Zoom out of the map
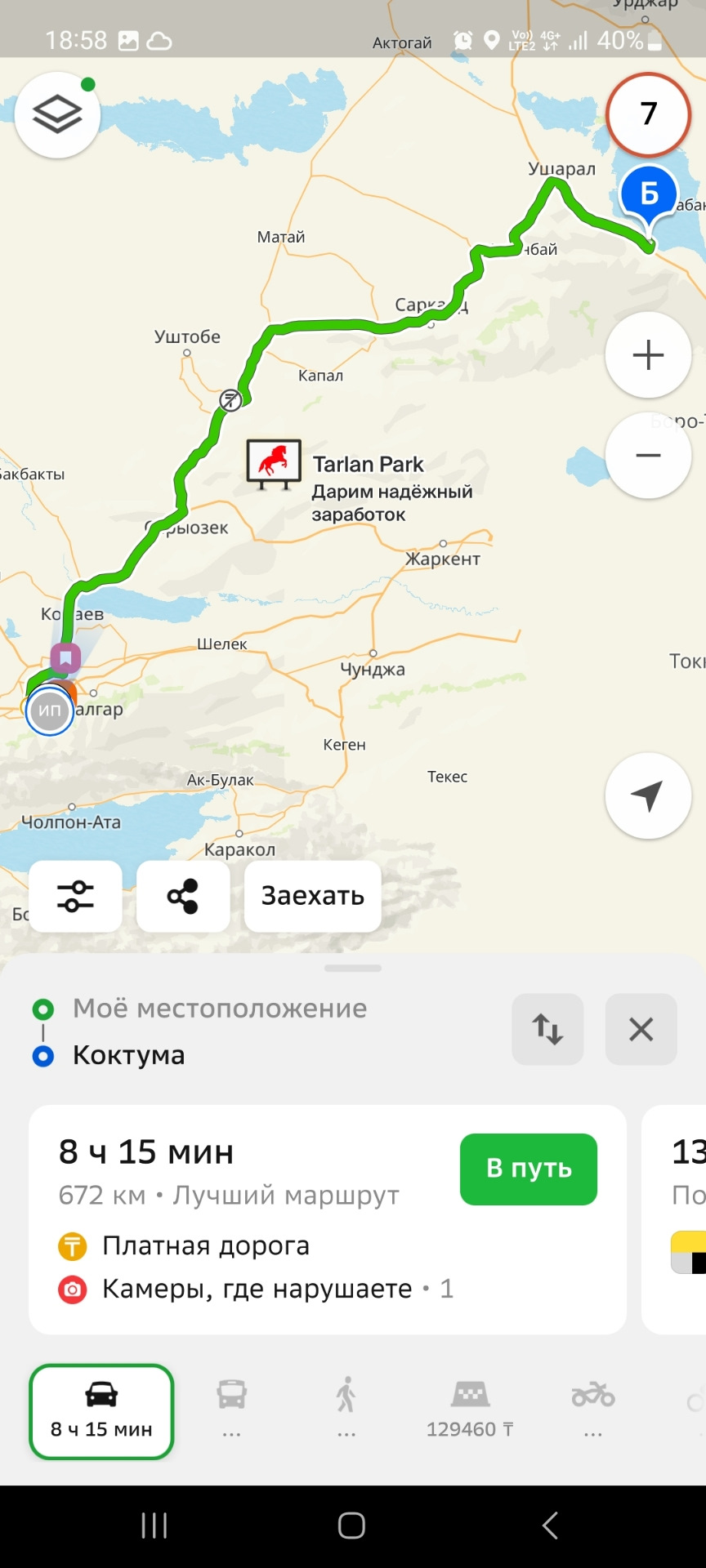The height and width of the screenshot is (1568, 706). click(x=648, y=456)
